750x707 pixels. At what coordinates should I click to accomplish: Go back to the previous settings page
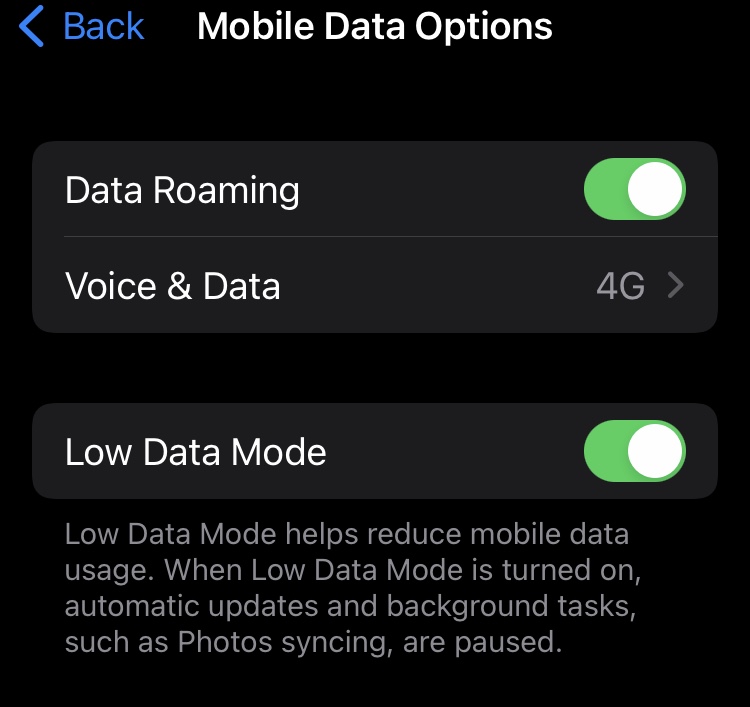click(82, 26)
